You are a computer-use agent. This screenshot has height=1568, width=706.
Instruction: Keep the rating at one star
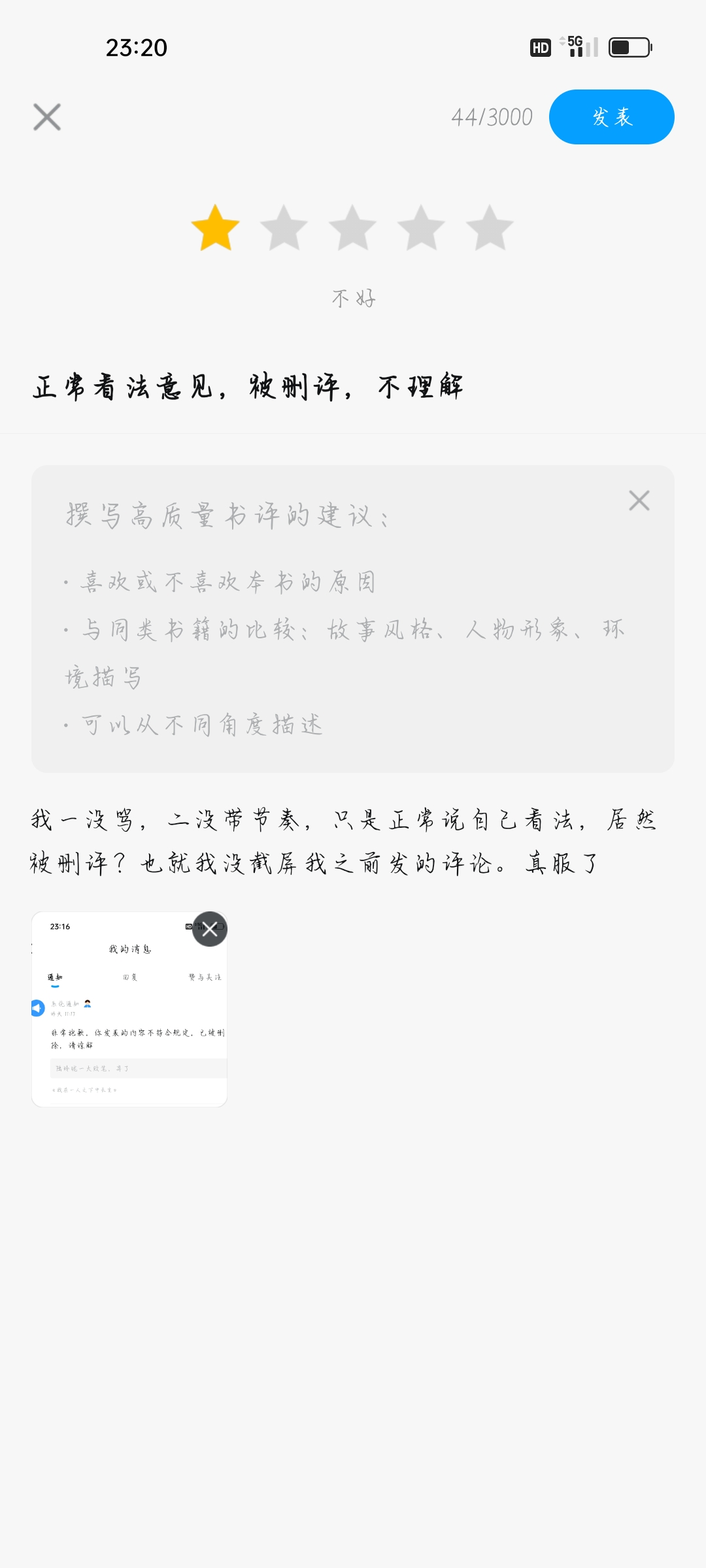tap(215, 228)
